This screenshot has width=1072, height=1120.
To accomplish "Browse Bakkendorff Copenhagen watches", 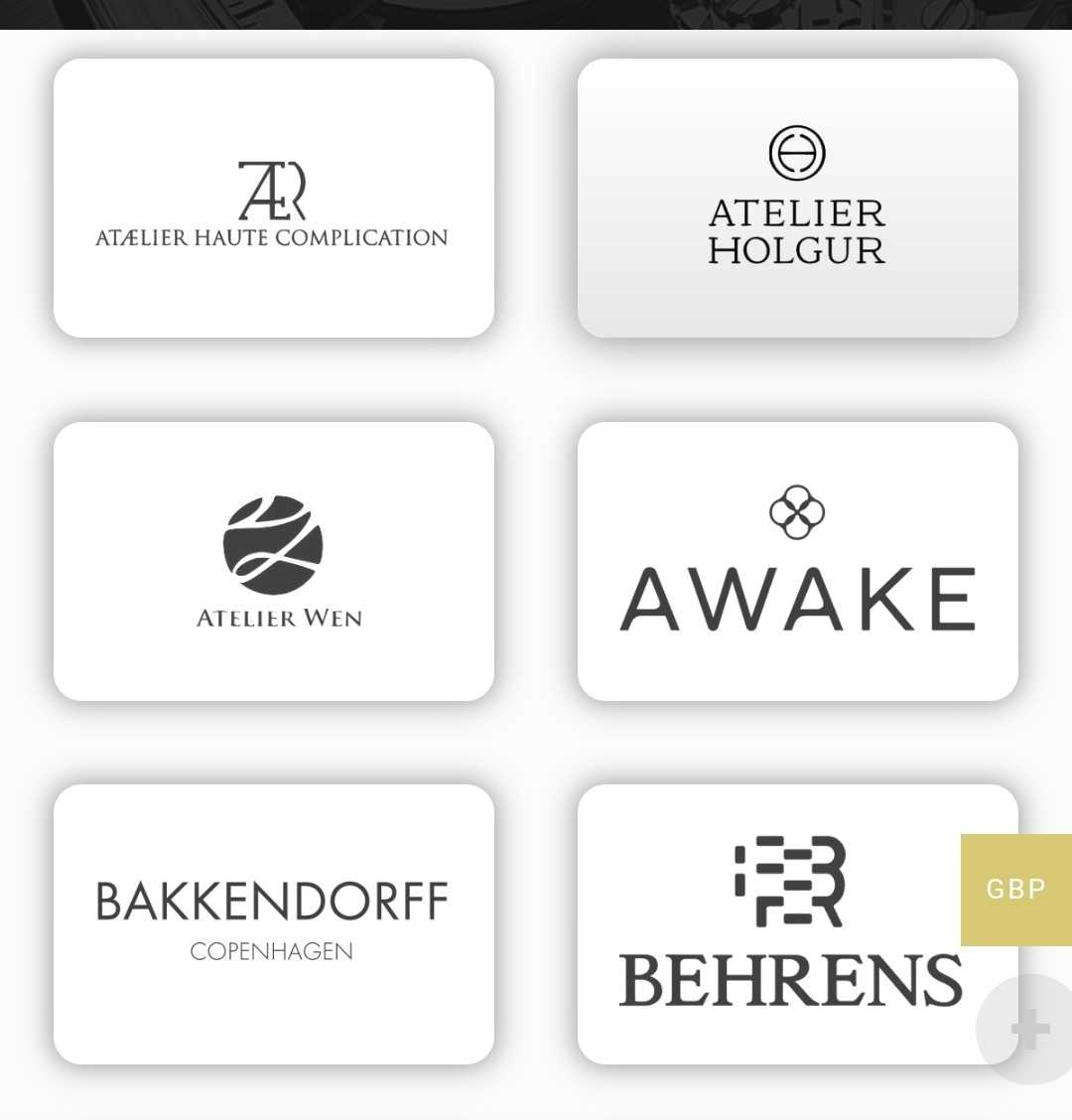I will point(273,923).
